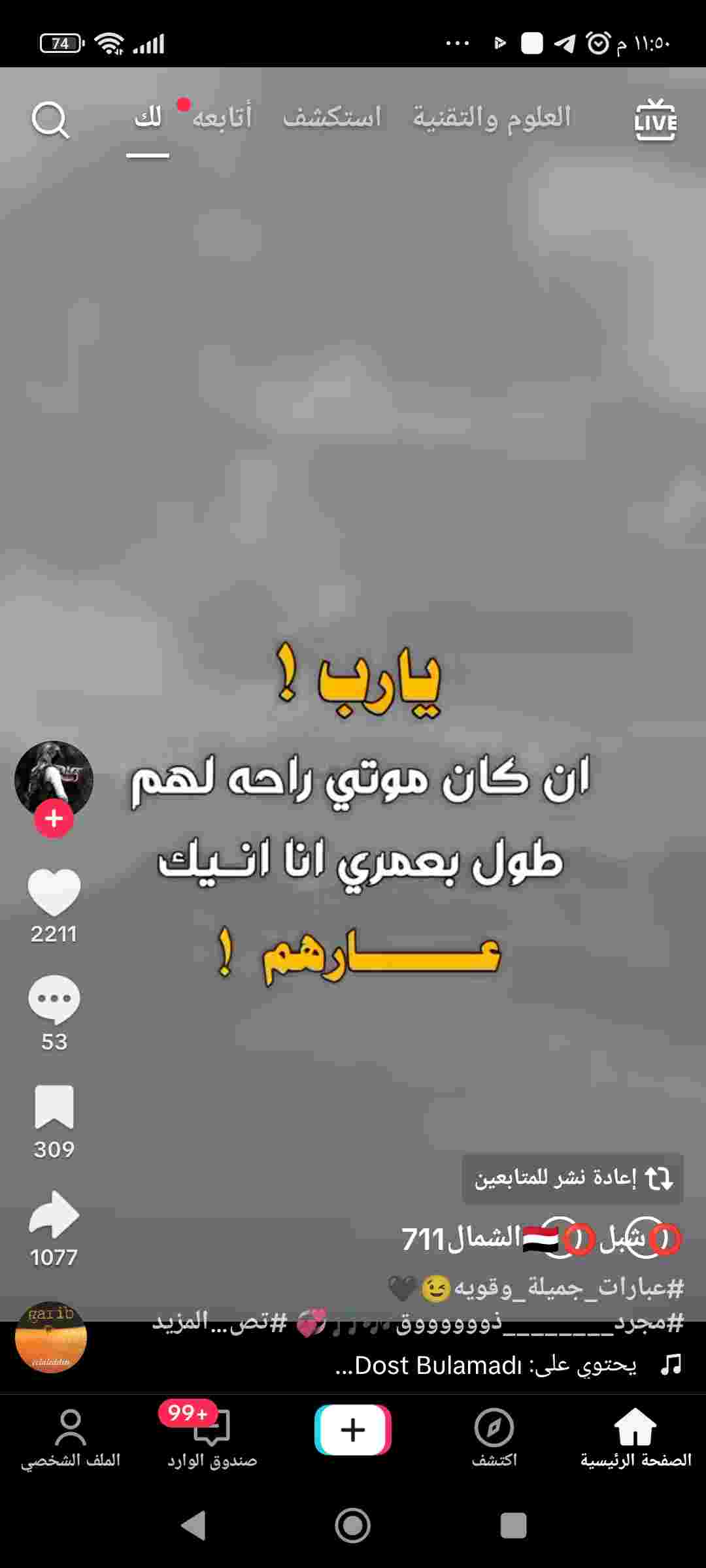Open the creator's profile picture
This screenshot has height=1568, width=706.
click(54, 777)
